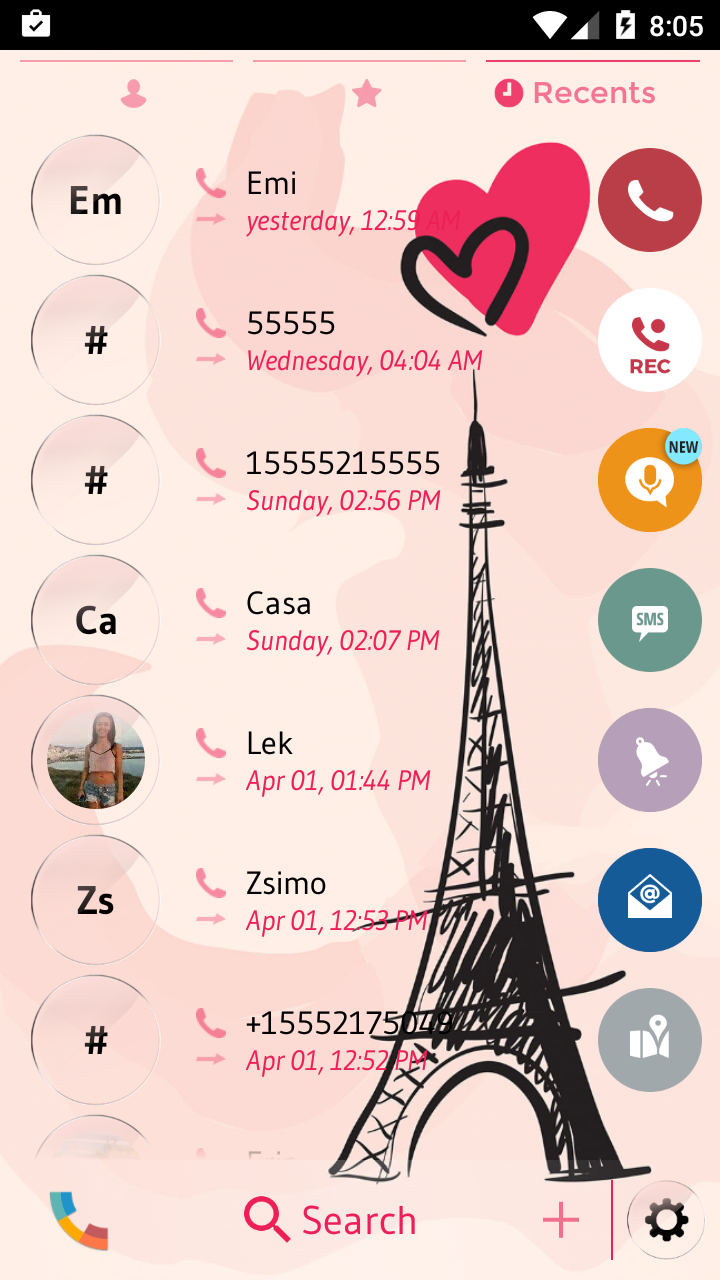
Task: Add a new contact with the plus button
Action: point(561,1219)
